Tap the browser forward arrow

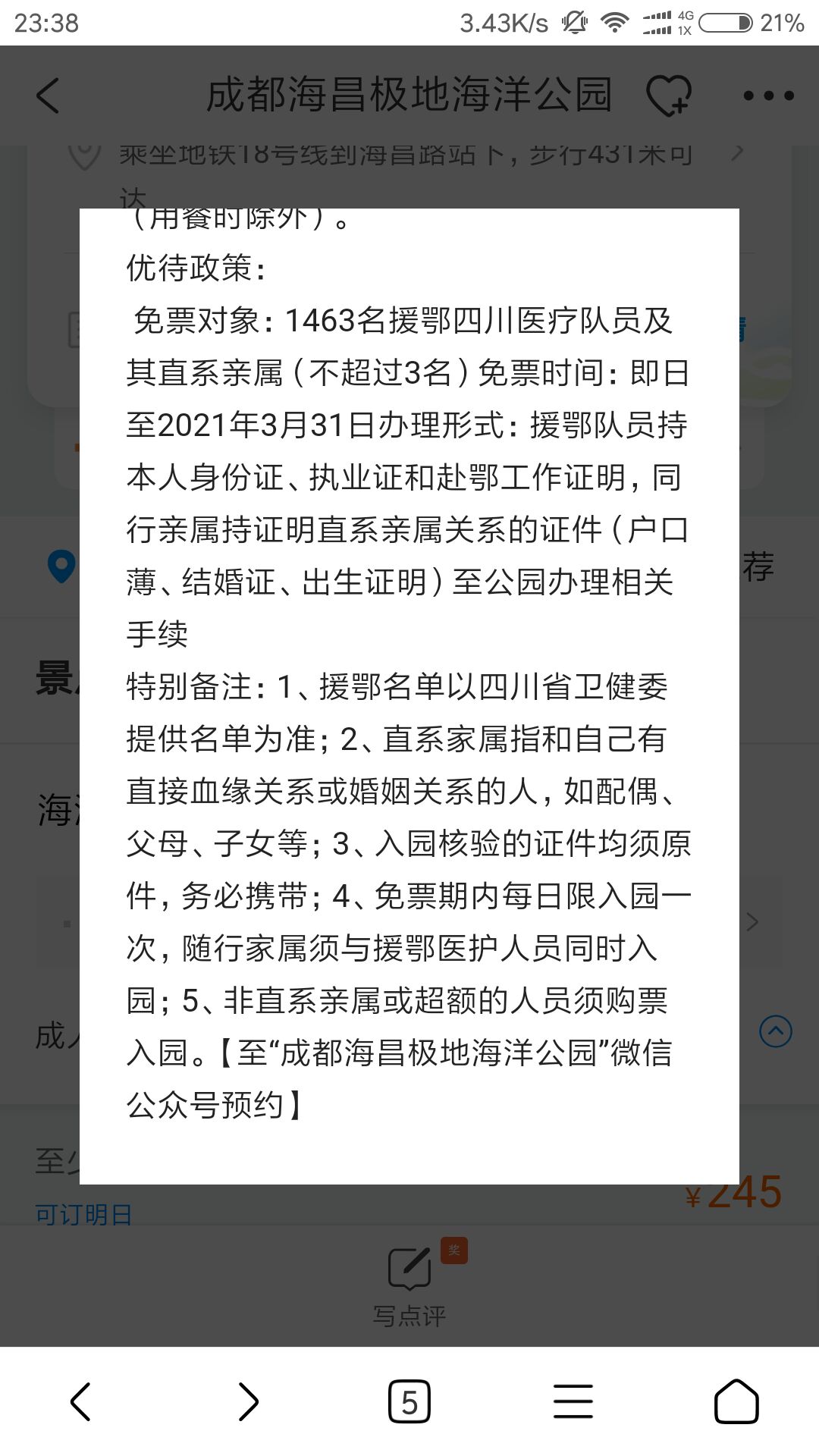pyautogui.click(x=248, y=1401)
